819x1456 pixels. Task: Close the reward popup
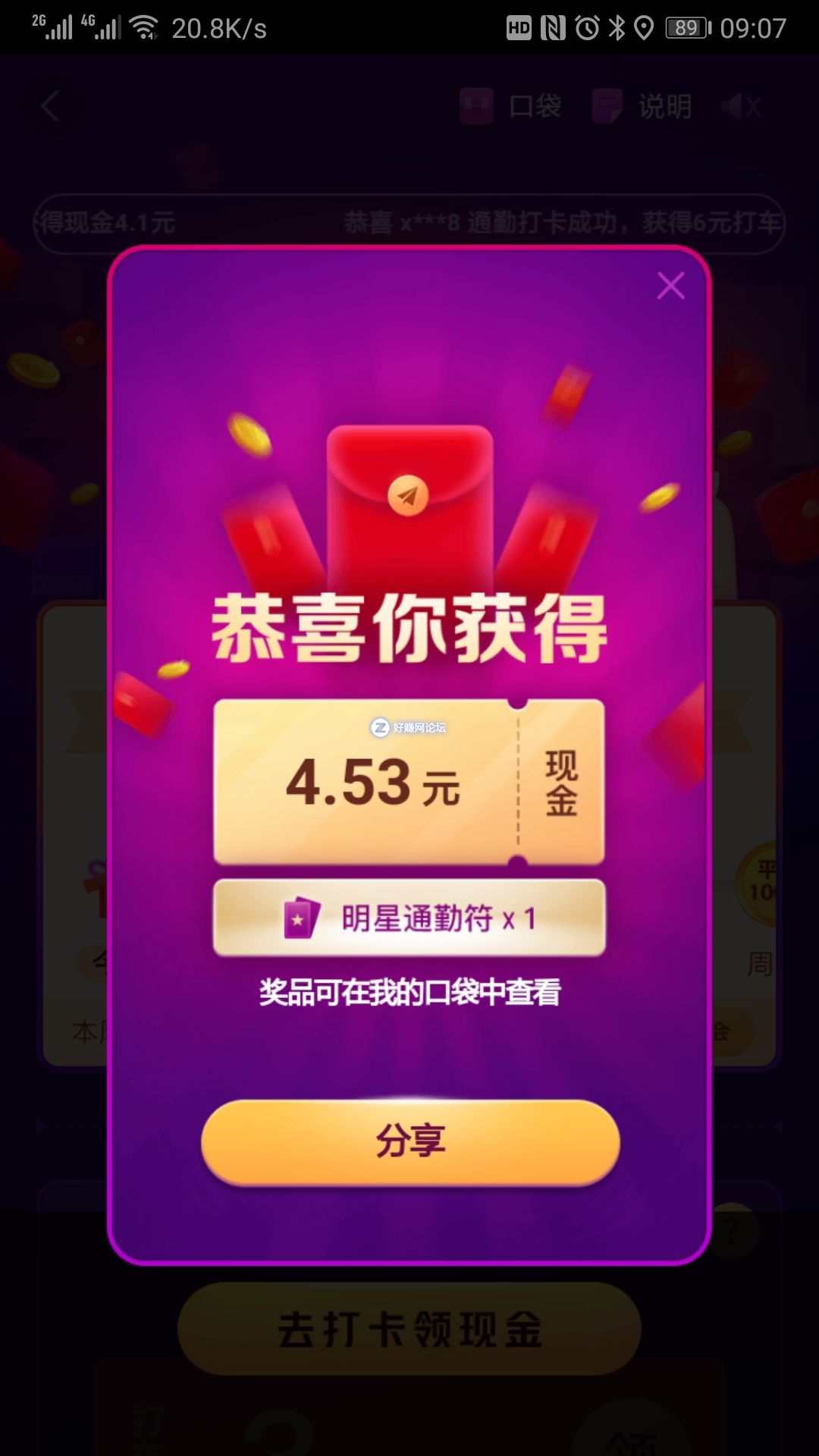coord(670,286)
